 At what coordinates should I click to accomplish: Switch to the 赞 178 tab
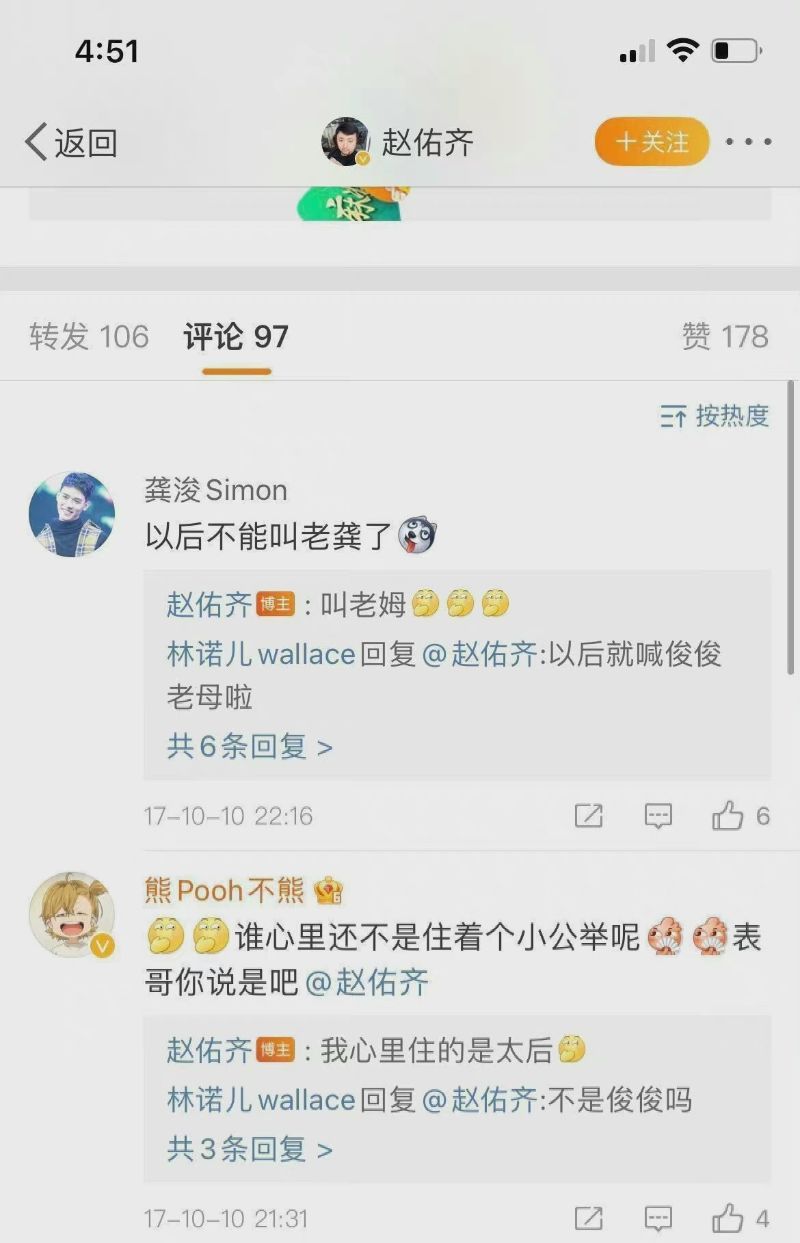click(x=725, y=337)
